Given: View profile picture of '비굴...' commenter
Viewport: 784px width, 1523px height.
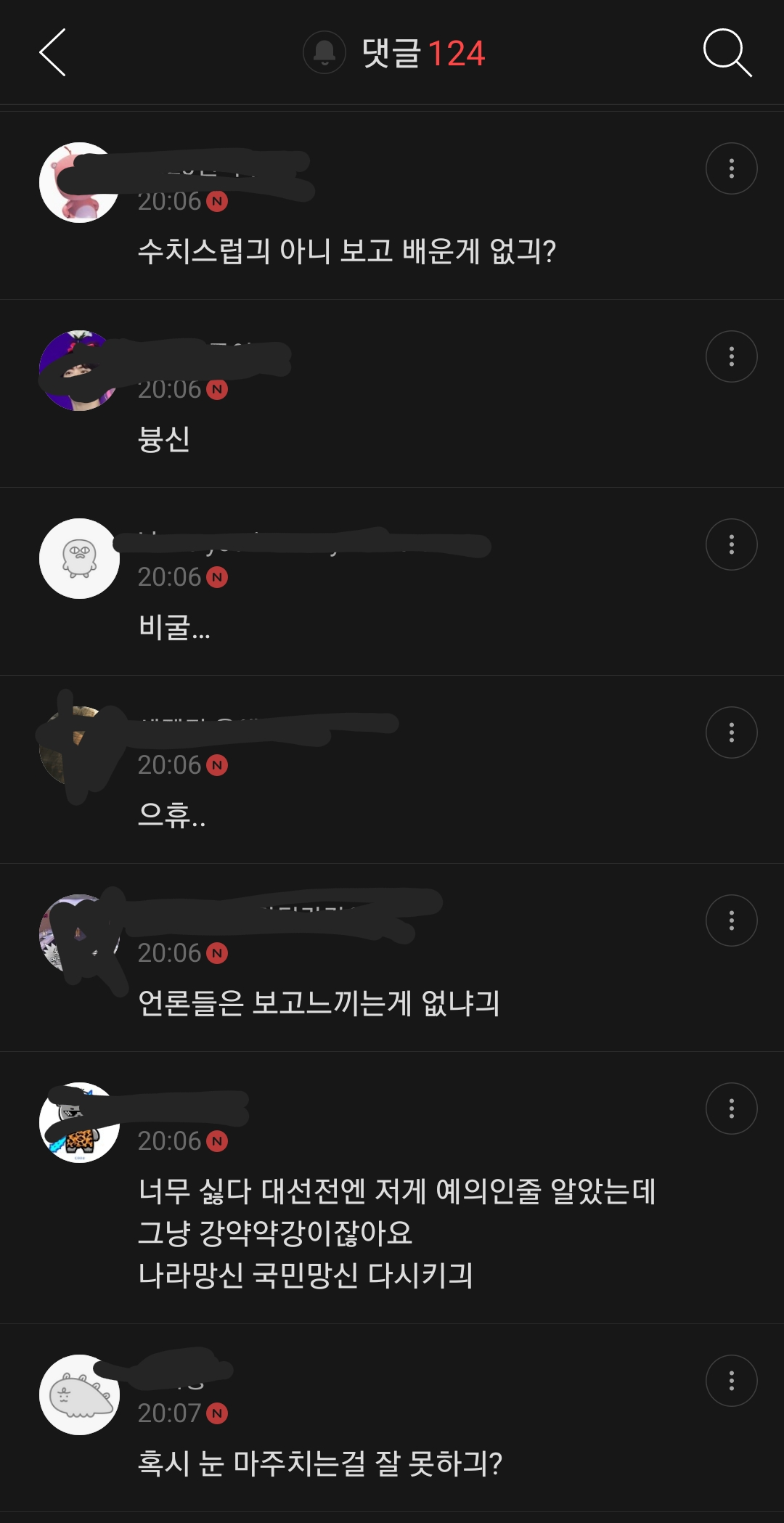Looking at the screenshot, I should pyautogui.click(x=79, y=558).
